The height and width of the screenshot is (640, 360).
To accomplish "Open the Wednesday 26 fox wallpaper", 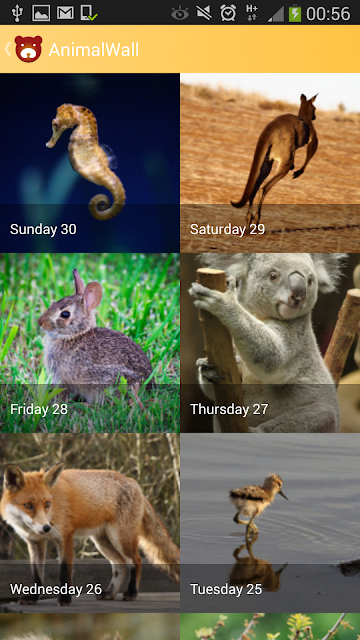I will (90, 523).
